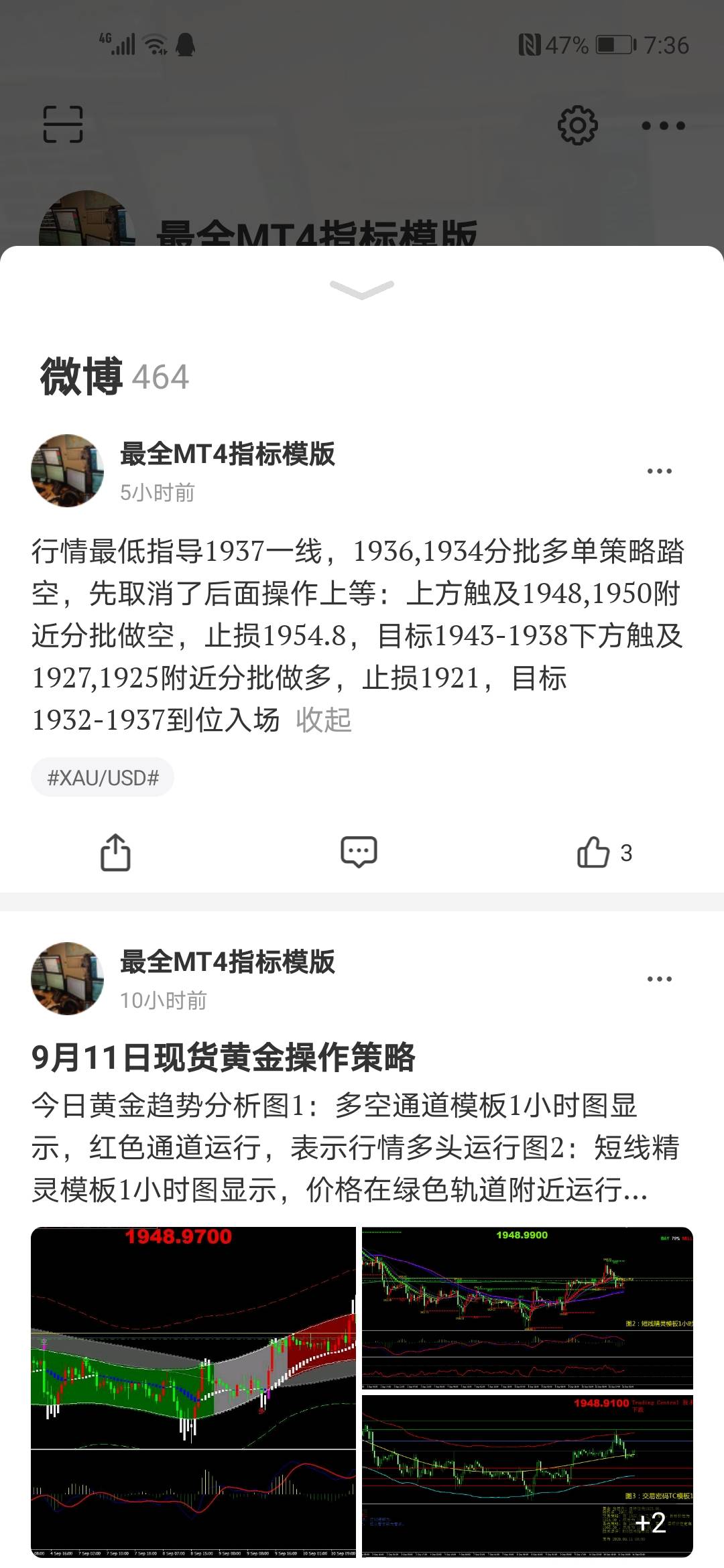Image resolution: width=724 pixels, height=1568 pixels.
Task: Open the 9月11日现货黄金操作策略 post
Action: pyautogui.click(x=223, y=1057)
